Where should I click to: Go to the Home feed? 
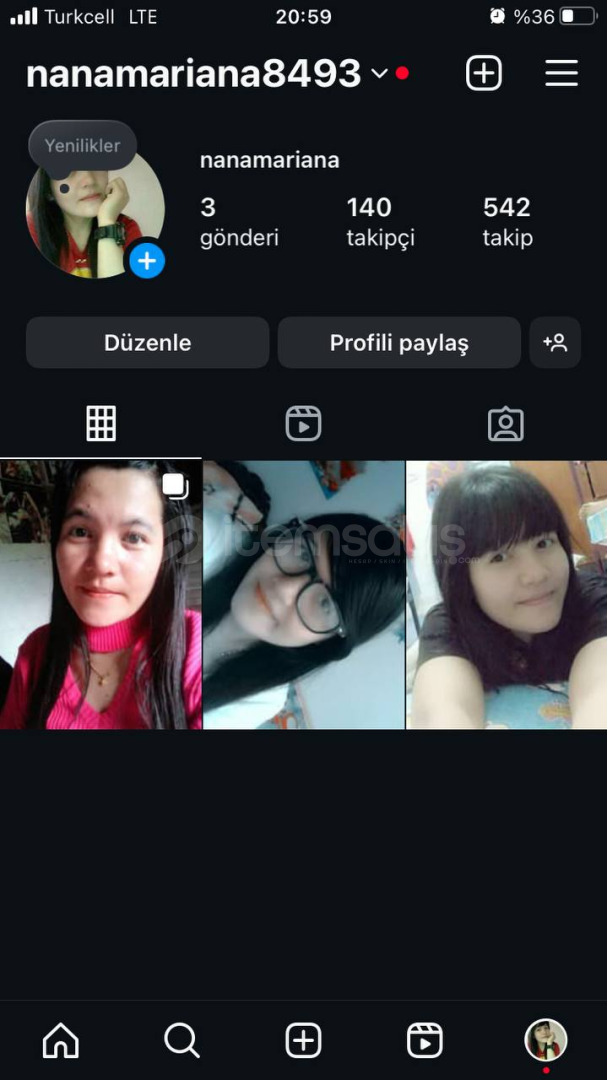[61, 1041]
